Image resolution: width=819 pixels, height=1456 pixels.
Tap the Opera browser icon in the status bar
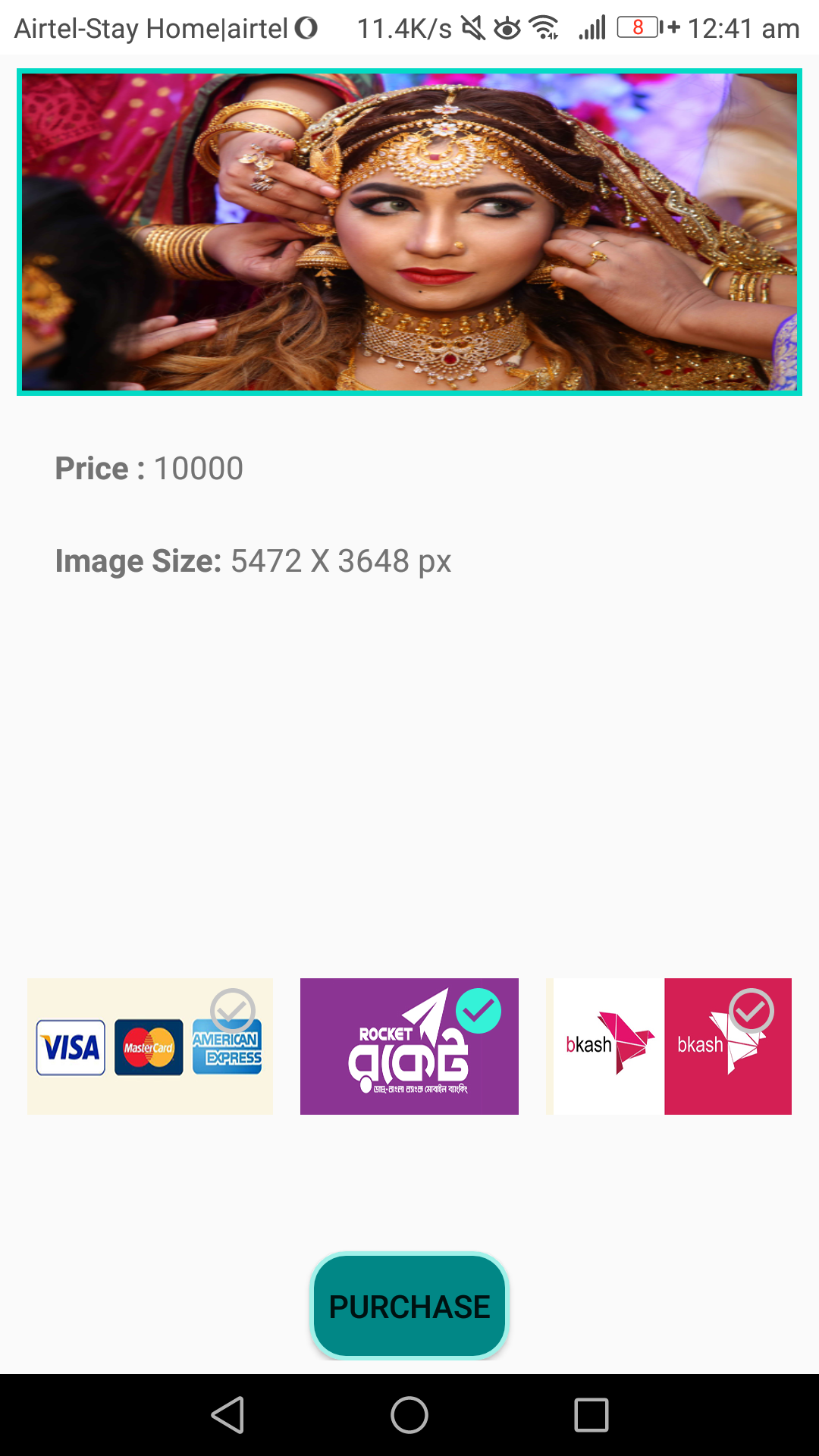pos(306,27)
